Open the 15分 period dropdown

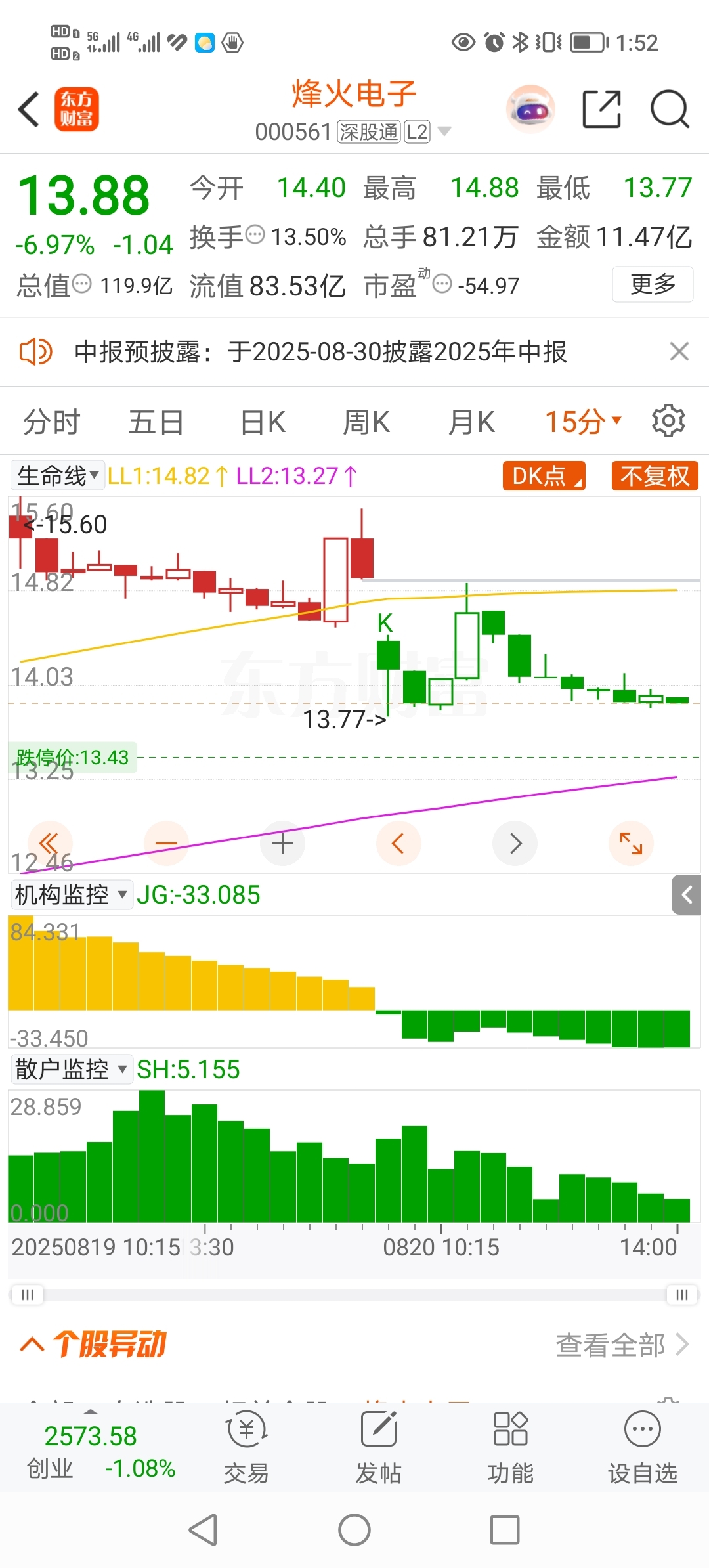[583, 422]
